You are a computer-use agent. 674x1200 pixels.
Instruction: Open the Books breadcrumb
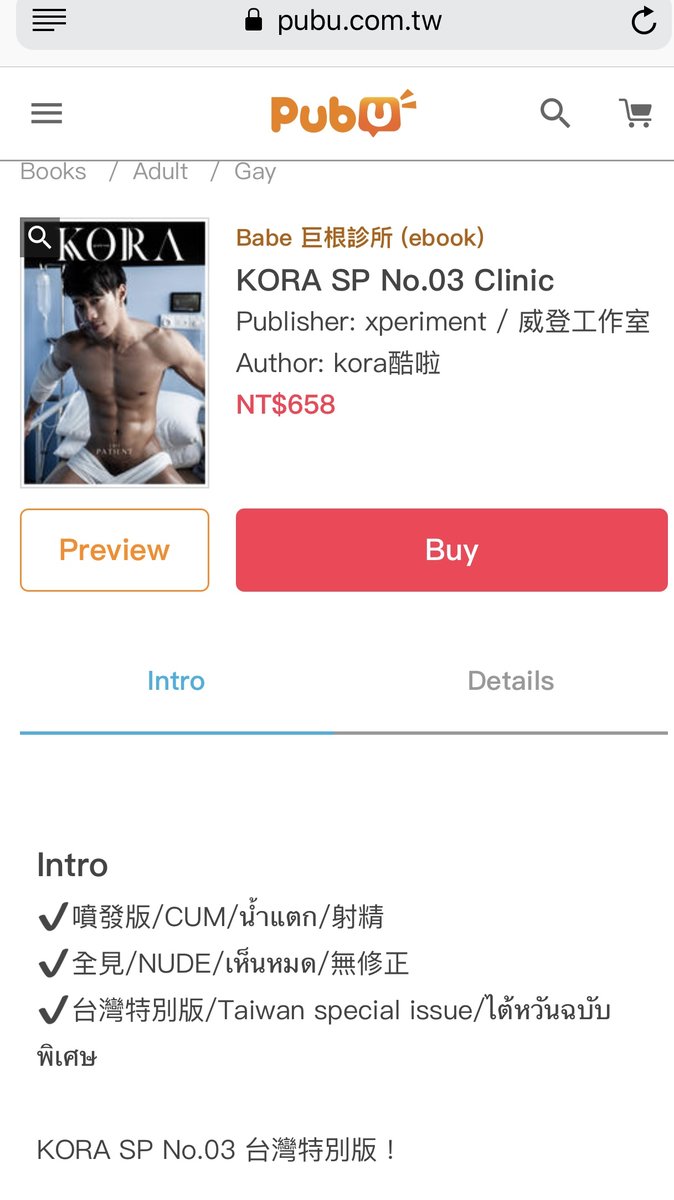(53, 172)
